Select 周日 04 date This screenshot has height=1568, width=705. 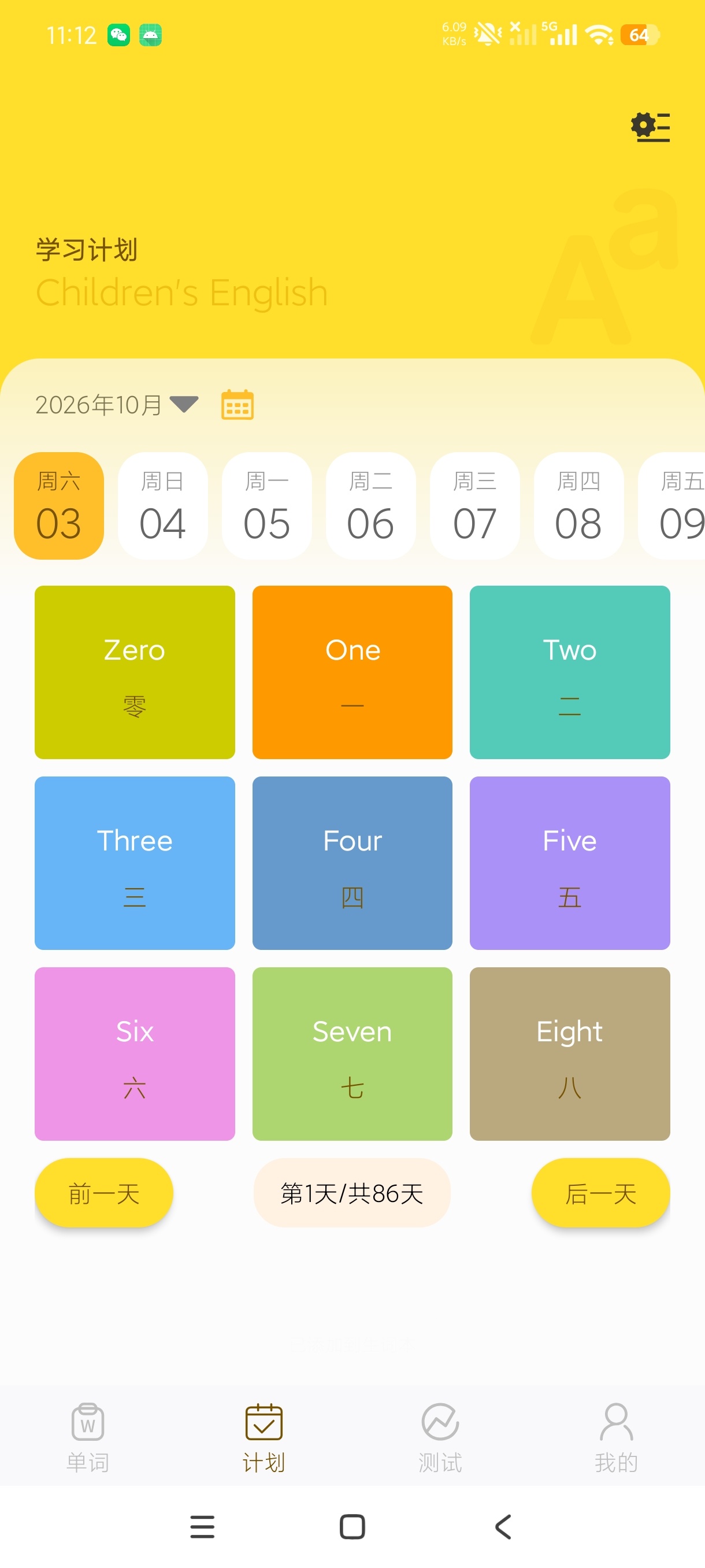(162, 505)
